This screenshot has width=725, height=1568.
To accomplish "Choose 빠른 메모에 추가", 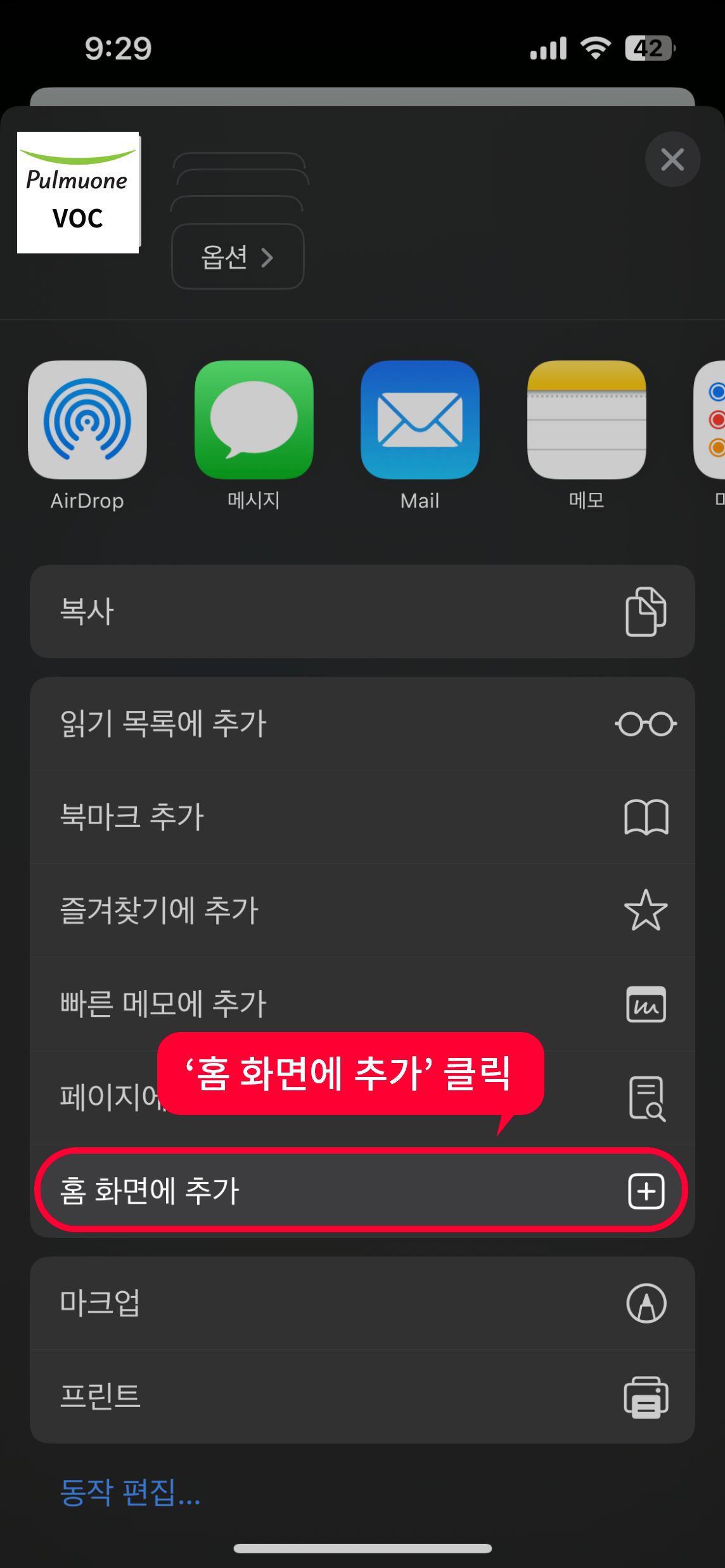I will tap(362, 1004).
